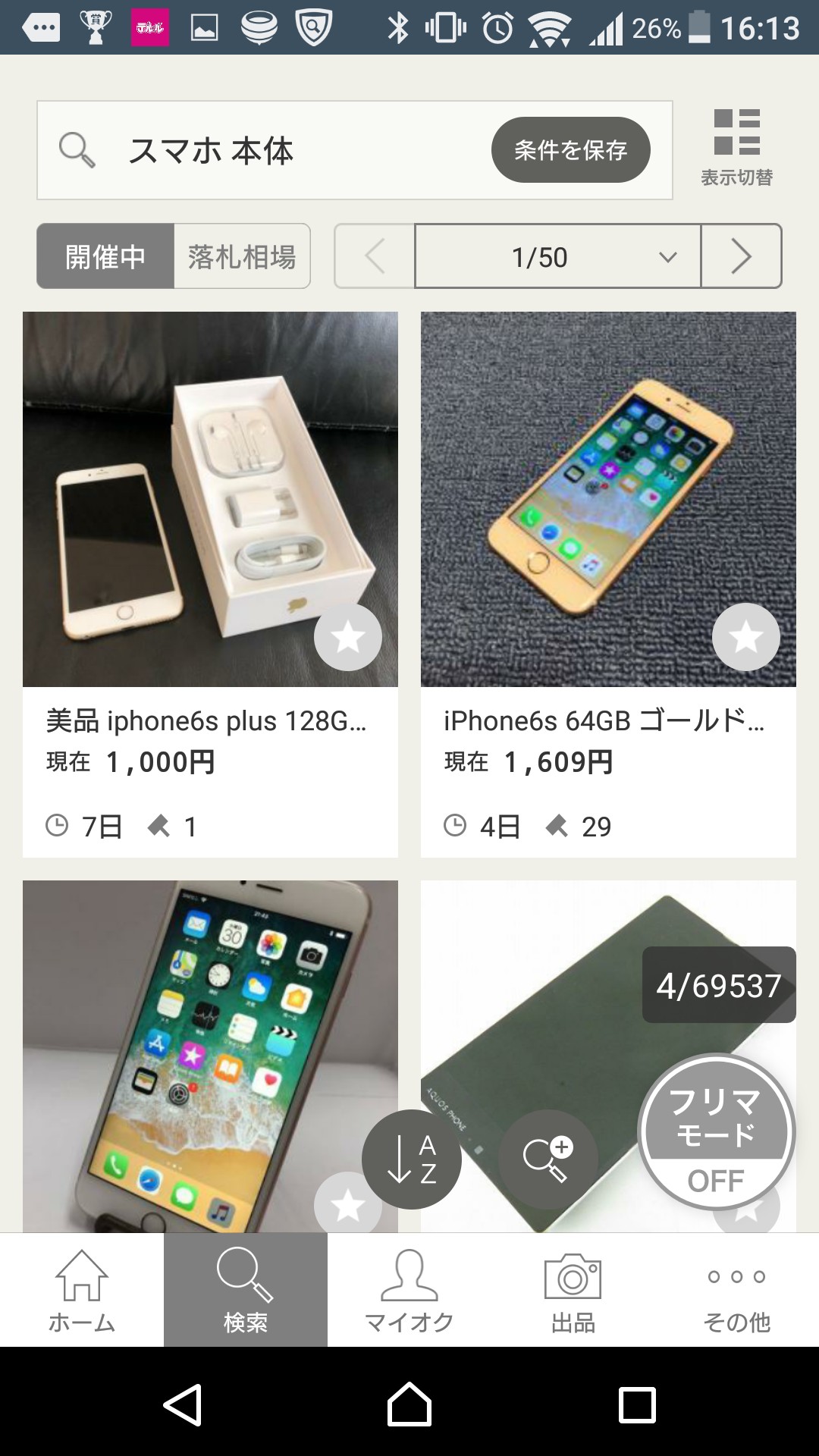Save search conditions with 条件を保存

click(x=570, y=149)
